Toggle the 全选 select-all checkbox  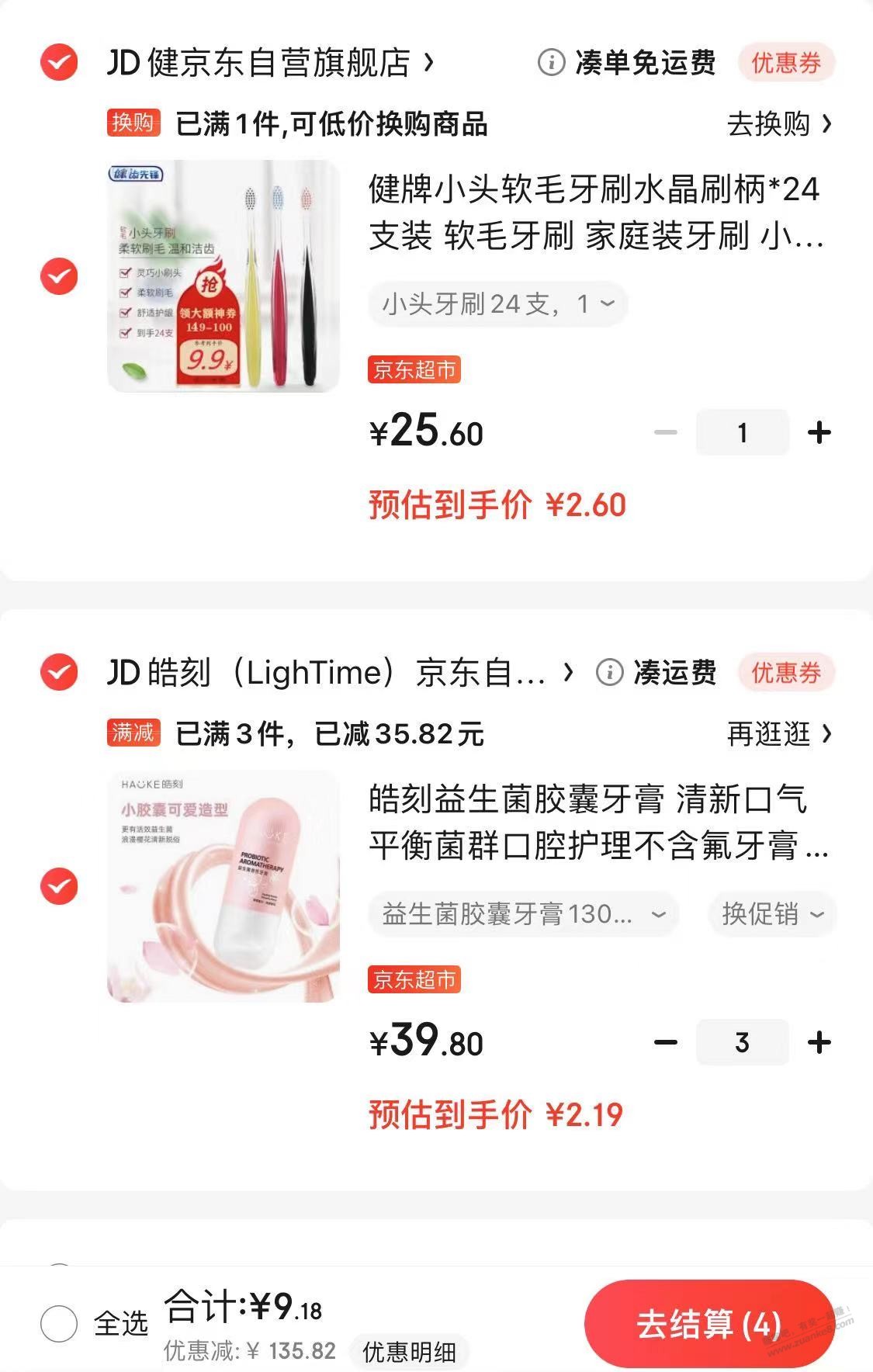tap(59, 1323)
